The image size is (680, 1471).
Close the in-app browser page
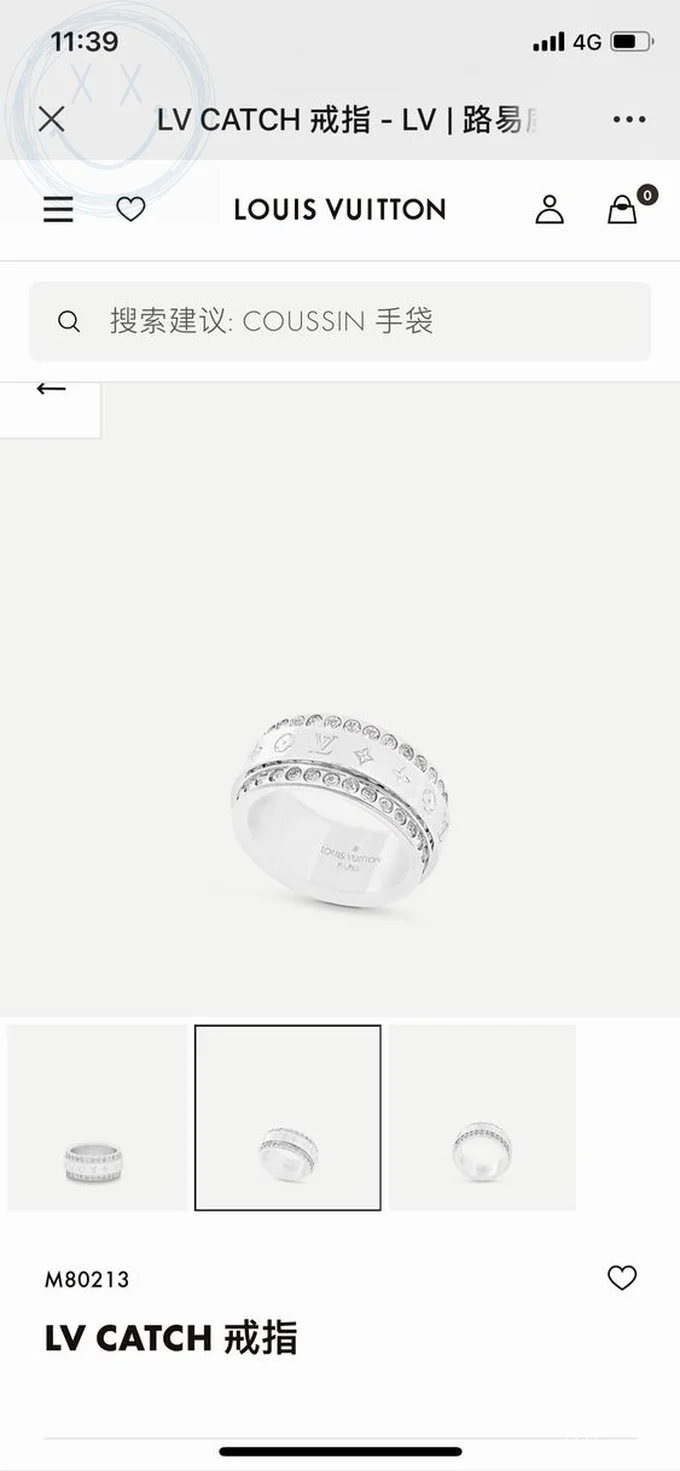click(x=51, y=120)
